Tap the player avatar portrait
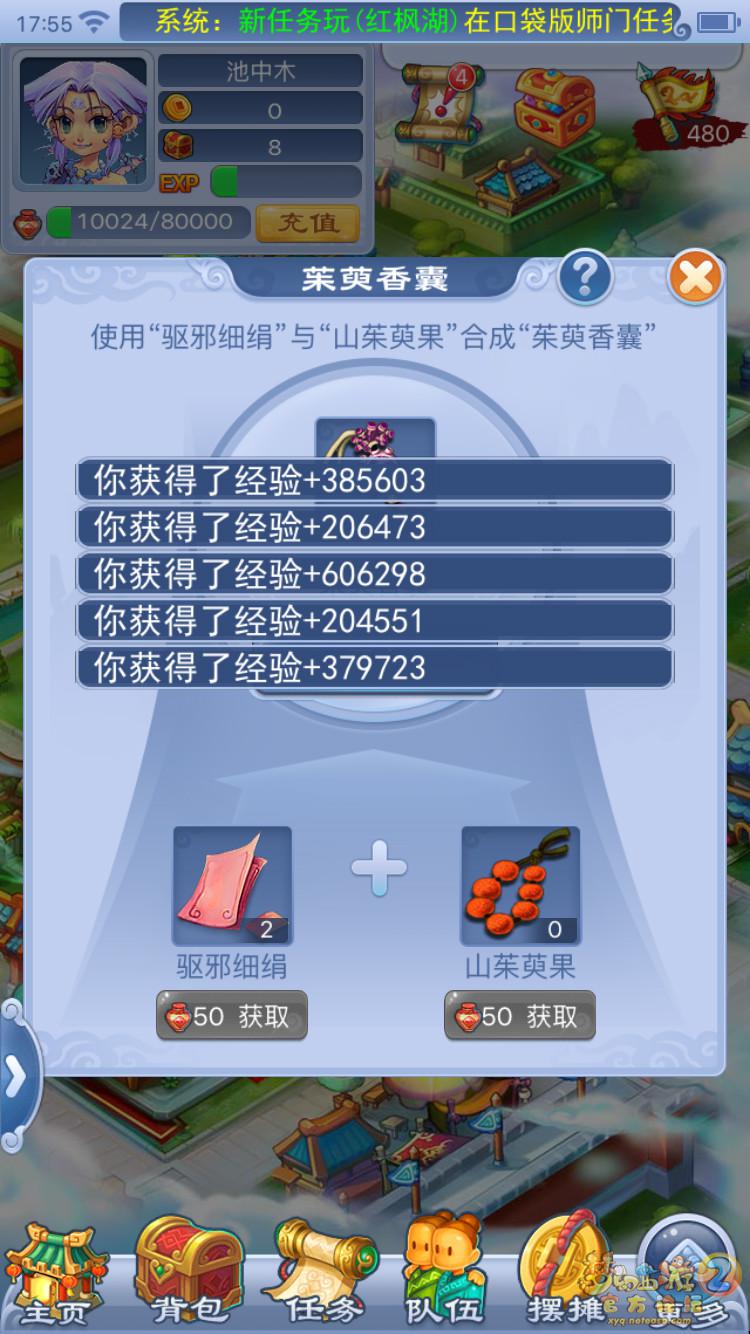 (x=85, y=120)
